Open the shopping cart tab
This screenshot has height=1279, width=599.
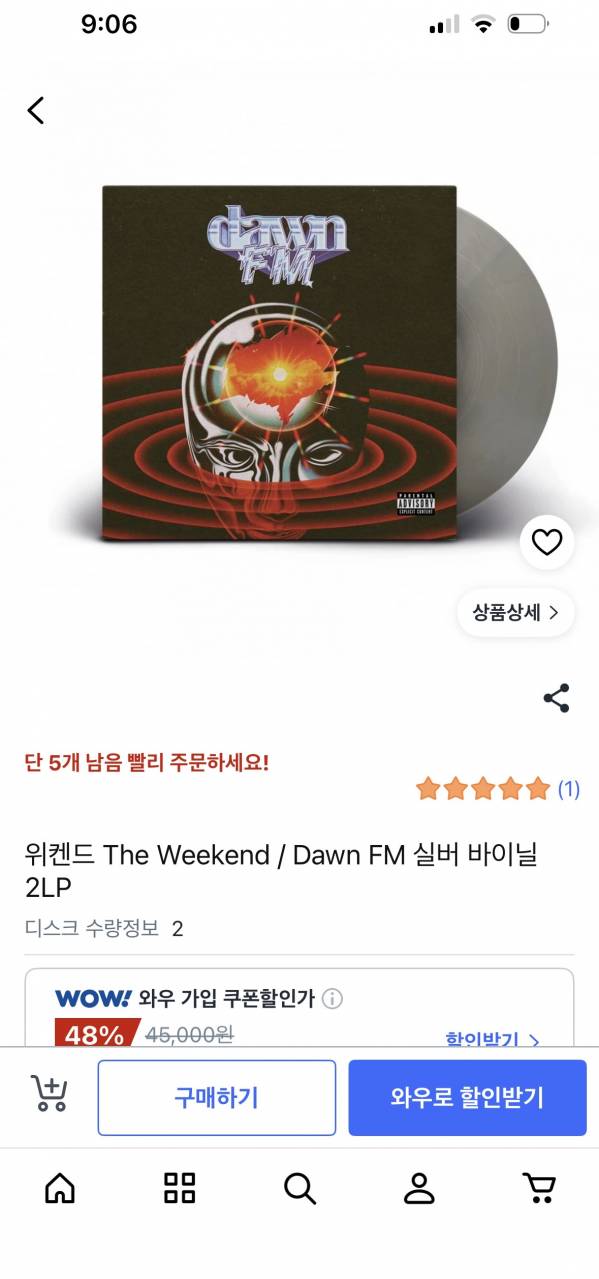coord(539,1188)
